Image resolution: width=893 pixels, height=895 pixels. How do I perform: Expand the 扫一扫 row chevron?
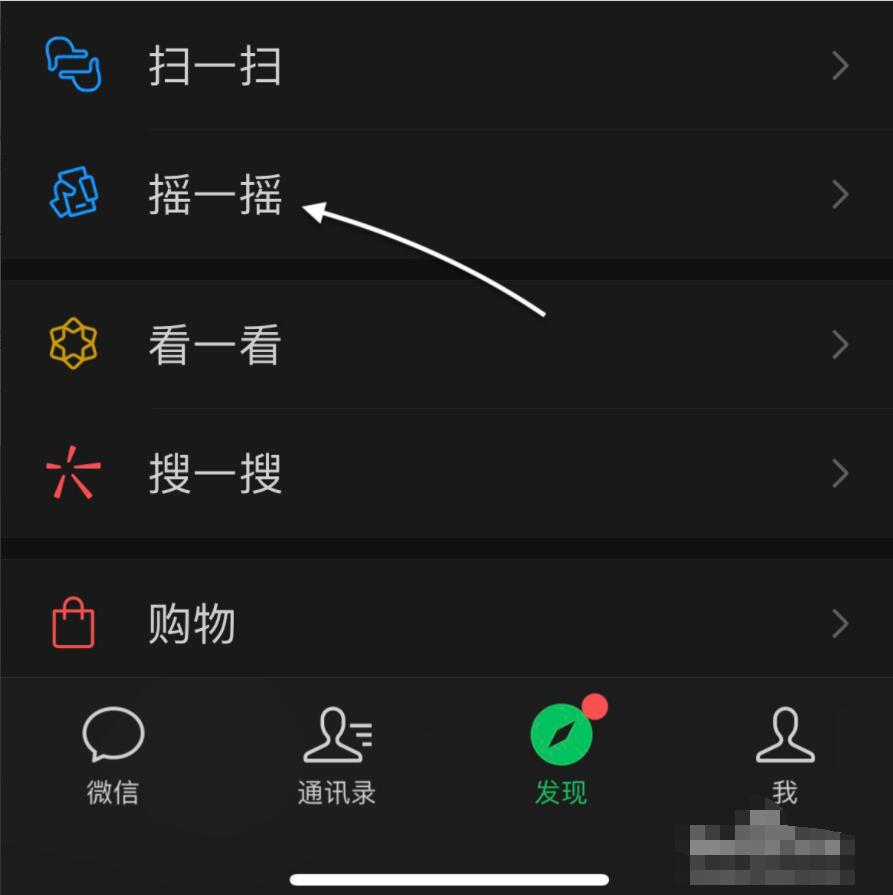coord(838,63)
